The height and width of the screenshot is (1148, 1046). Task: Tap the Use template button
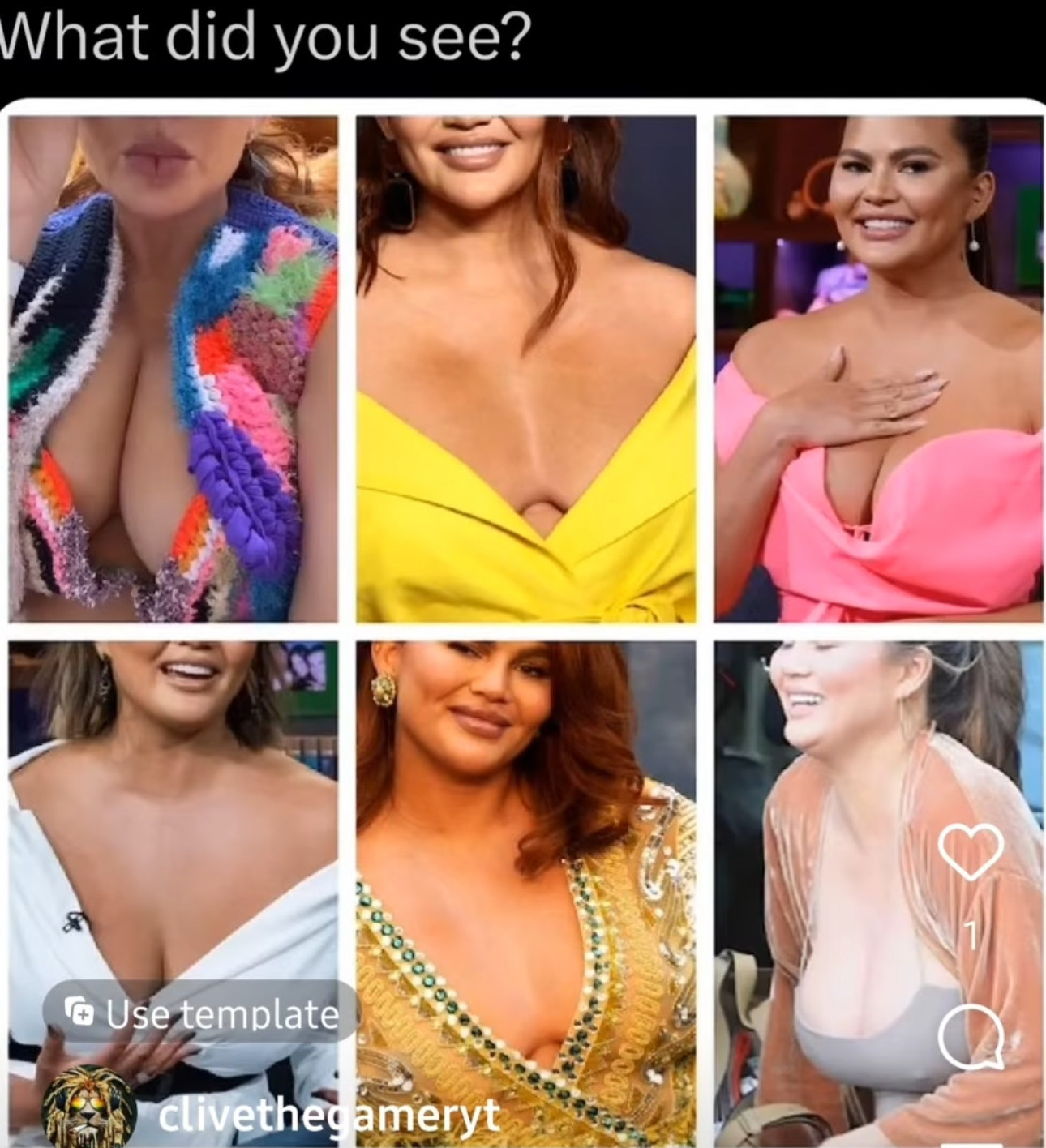[202, 1013]
